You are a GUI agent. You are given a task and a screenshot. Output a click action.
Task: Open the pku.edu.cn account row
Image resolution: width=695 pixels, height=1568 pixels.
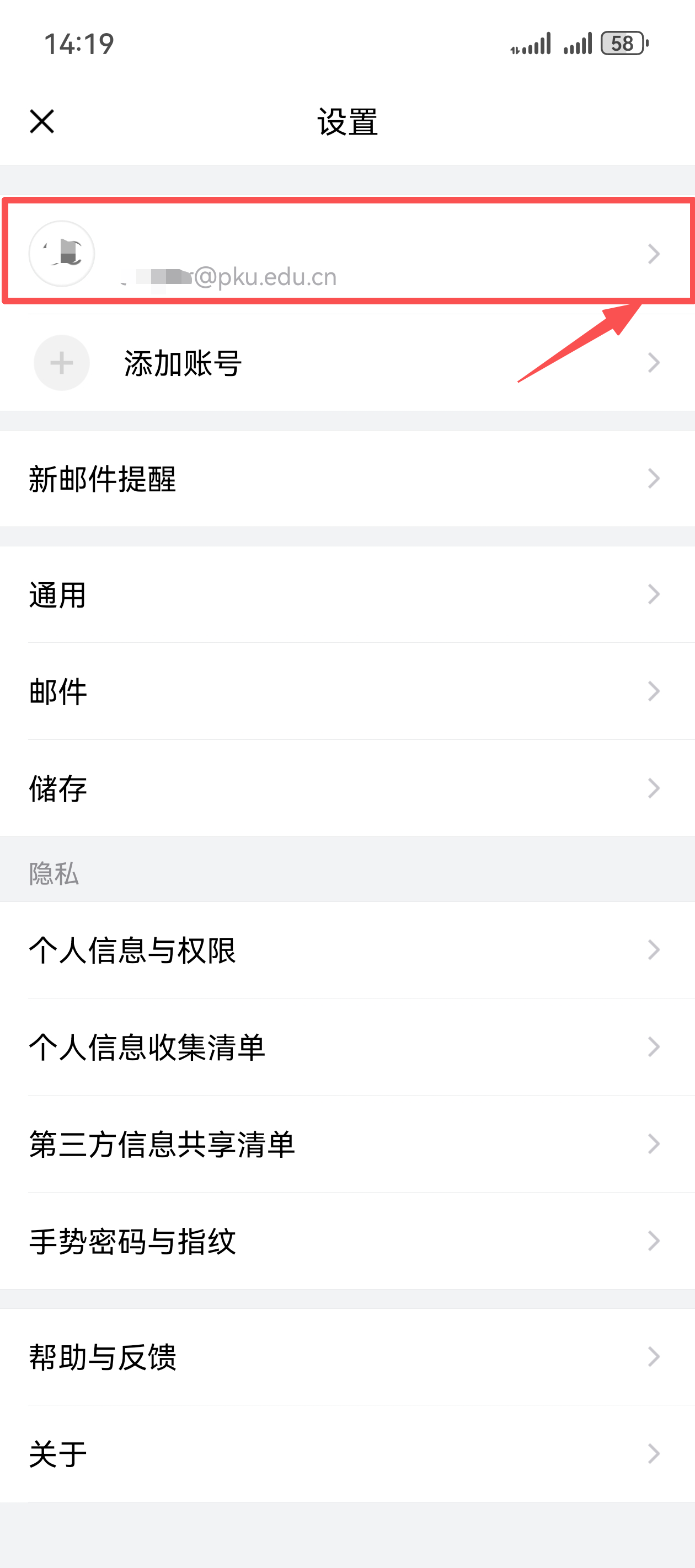coord(347,253)
